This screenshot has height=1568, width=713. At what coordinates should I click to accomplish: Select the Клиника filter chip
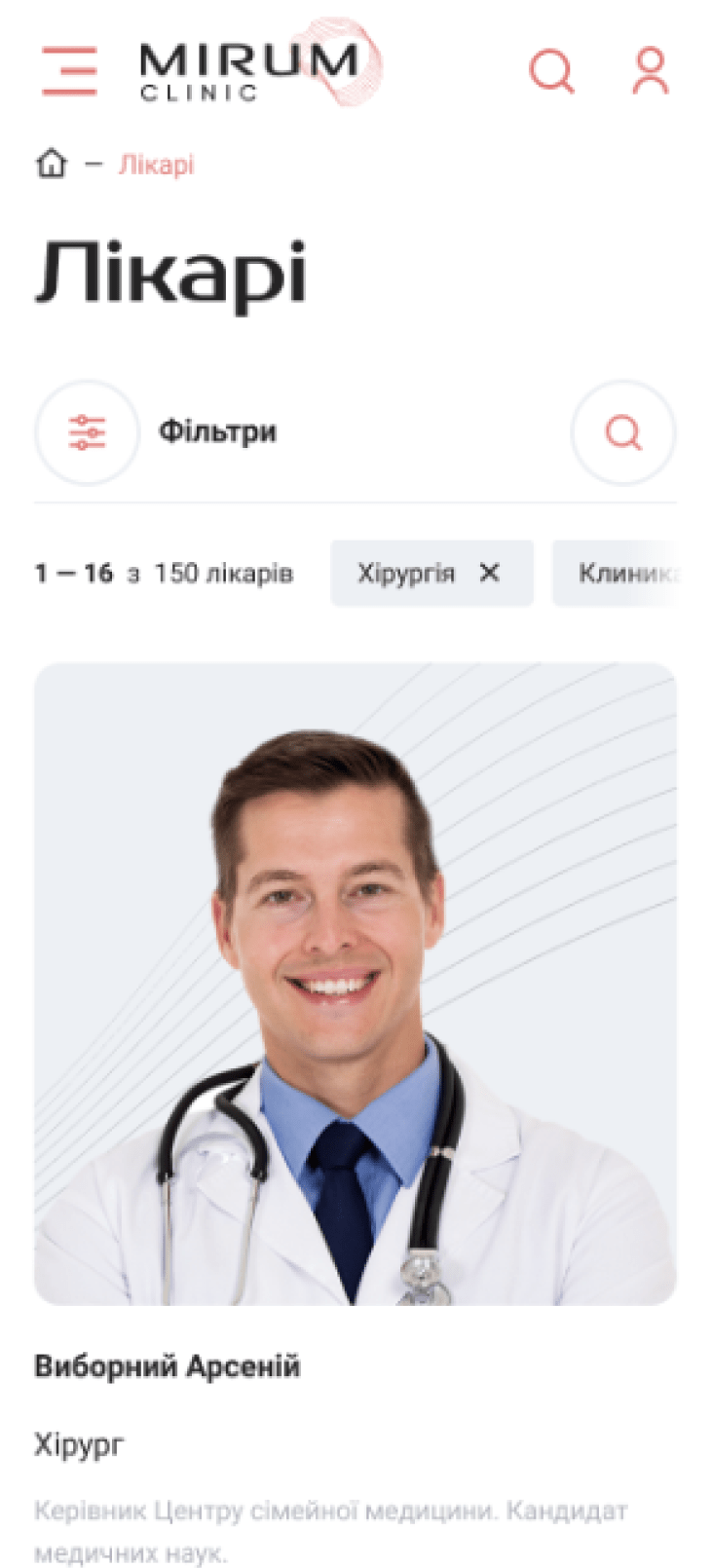[623, 573]
